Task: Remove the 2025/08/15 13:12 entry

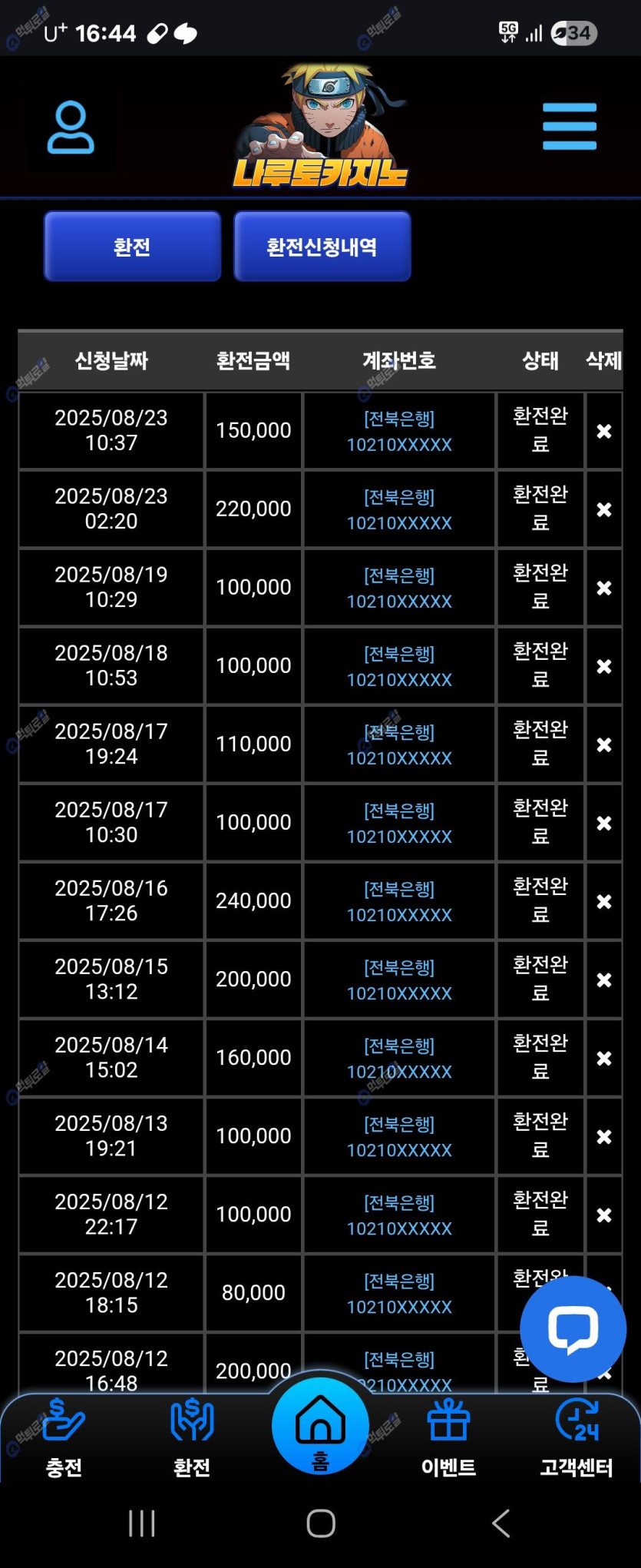Action: coord(604,980)
